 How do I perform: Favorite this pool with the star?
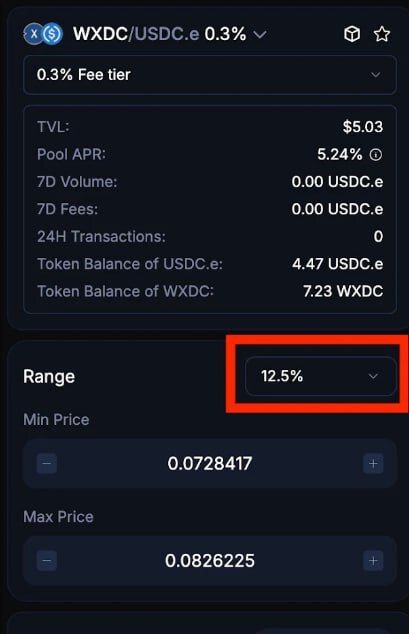click(382, 34)
